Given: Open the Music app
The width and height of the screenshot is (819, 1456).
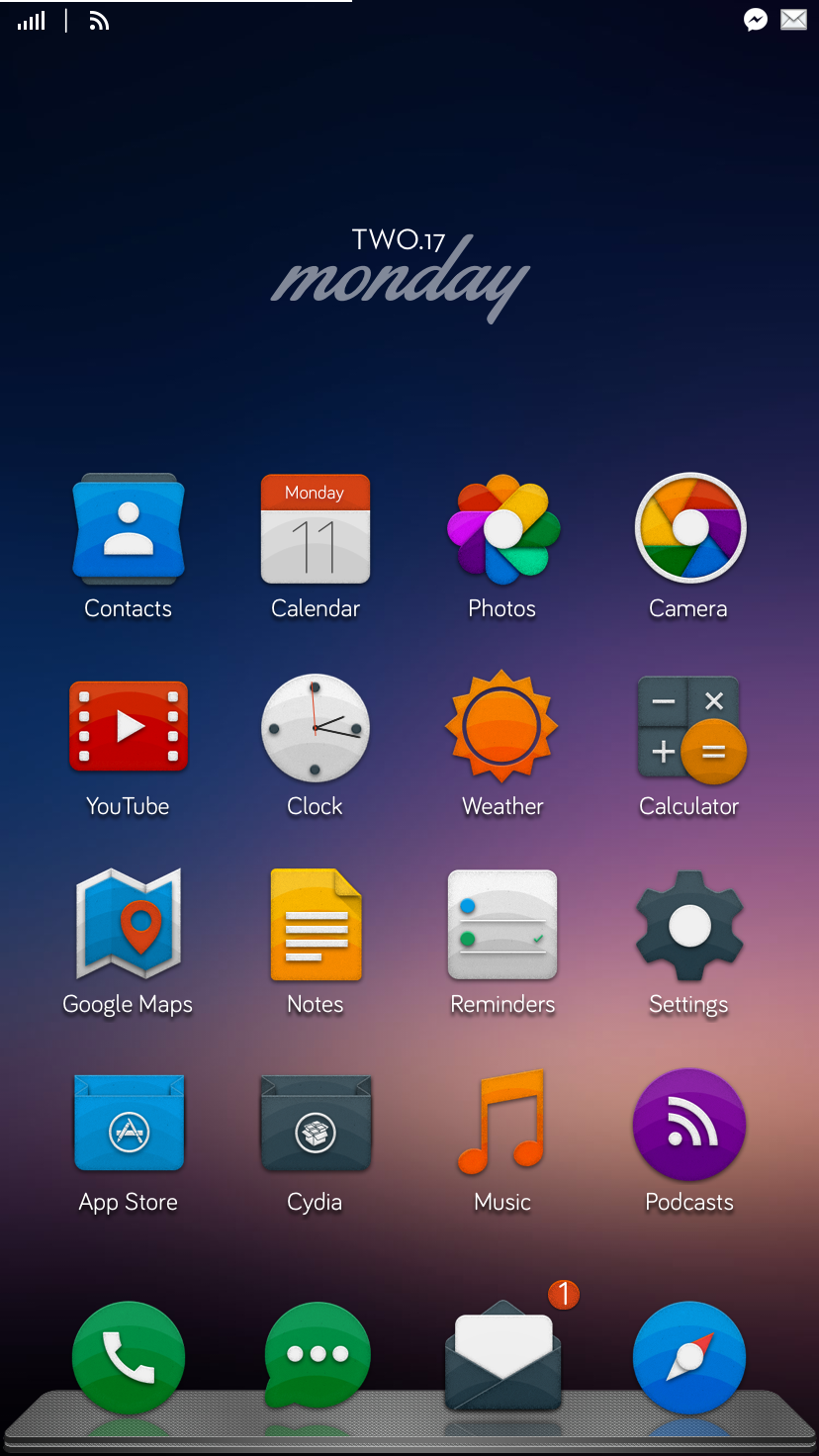Looking at the screenshot, I should 502,1123.
